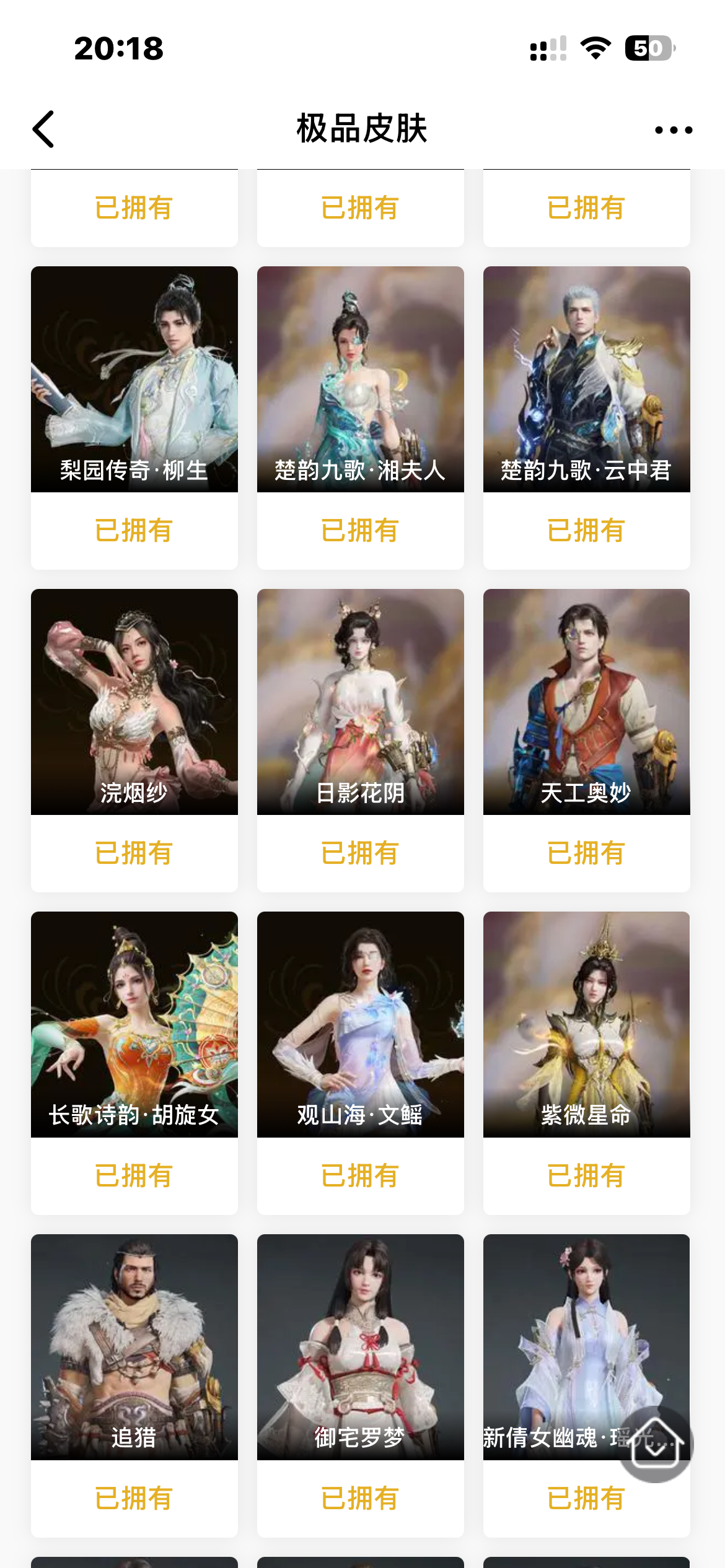
Task: View the 楚韵九歌·湘夫人 skin
Action: click(x=361, y=379)
